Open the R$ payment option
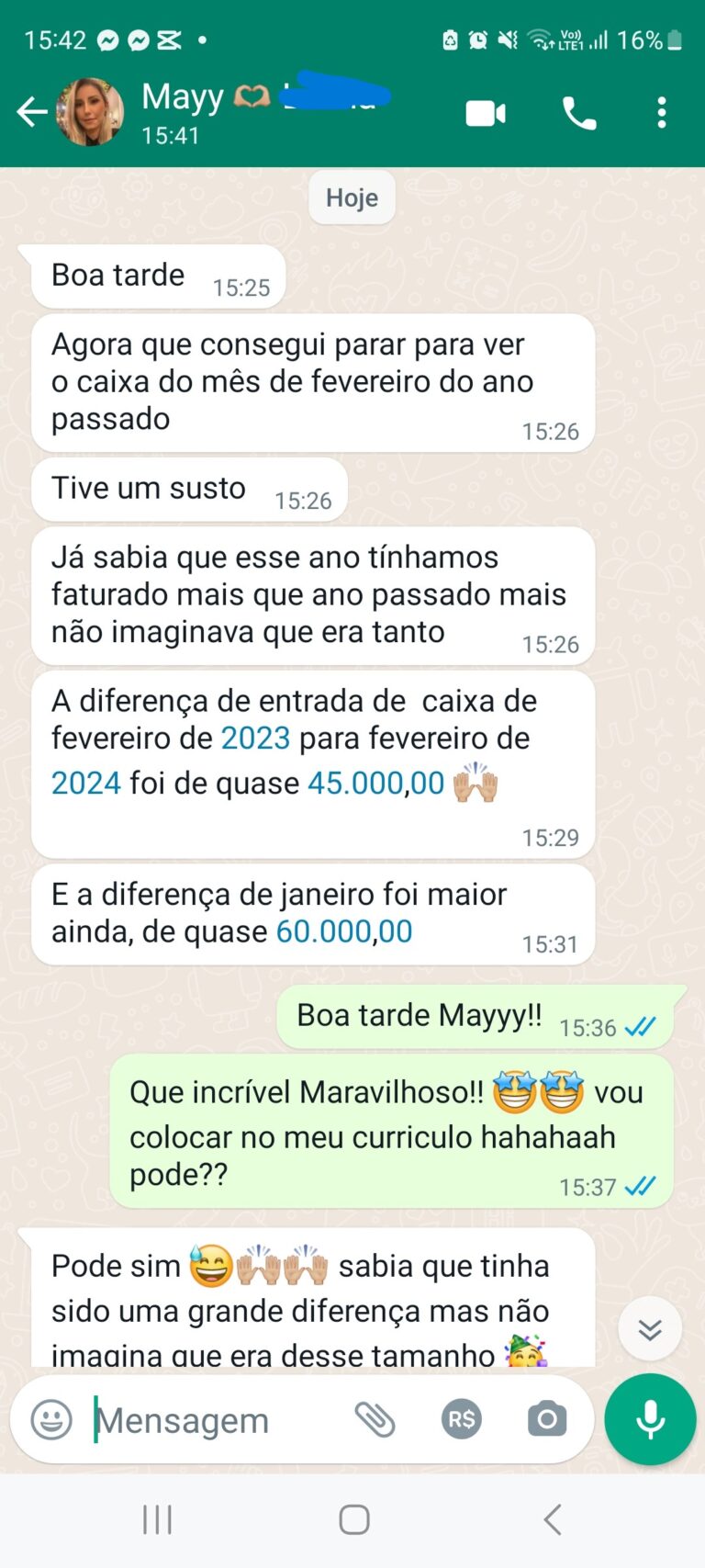This screenshot has width=705, height=1568. click(x=461, y=1419)
